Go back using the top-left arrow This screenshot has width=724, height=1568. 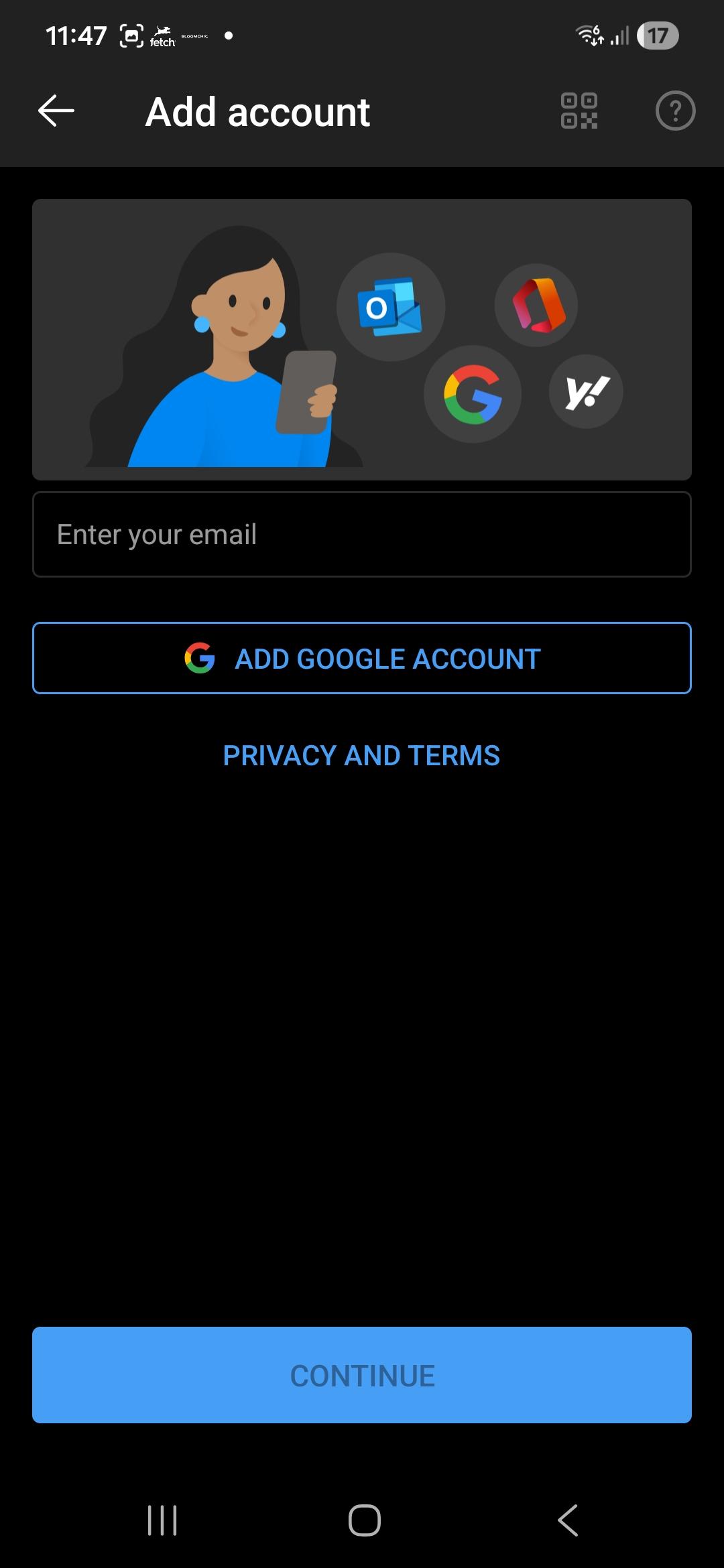point(56,111)
